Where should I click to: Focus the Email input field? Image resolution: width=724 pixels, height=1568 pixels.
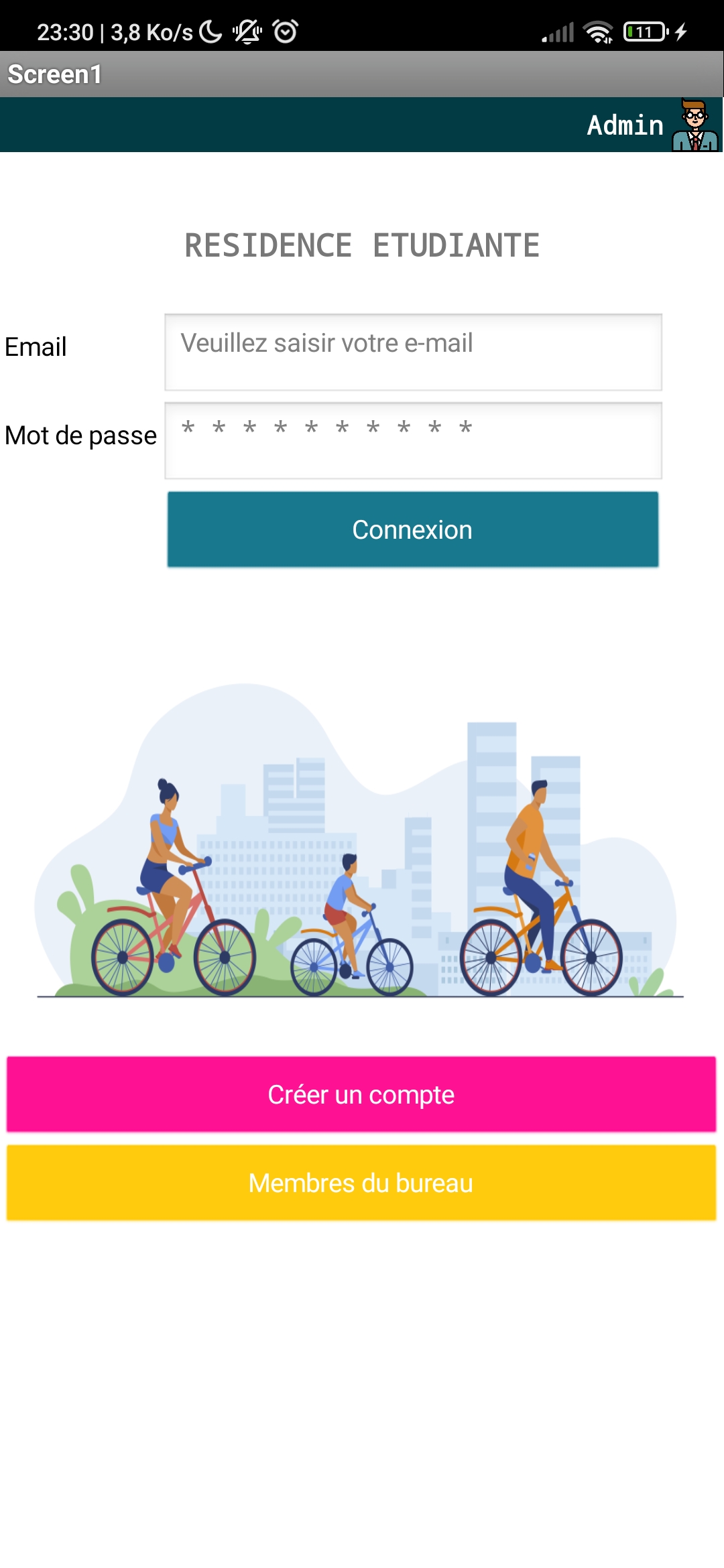coord(413,352)
